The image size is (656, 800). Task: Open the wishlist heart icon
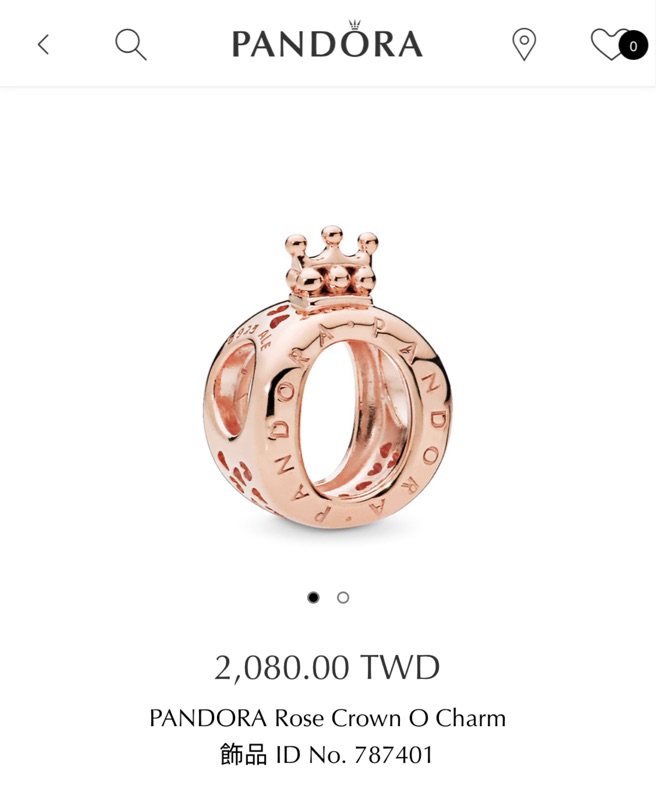pyautogui.click(x=612, y=44)
